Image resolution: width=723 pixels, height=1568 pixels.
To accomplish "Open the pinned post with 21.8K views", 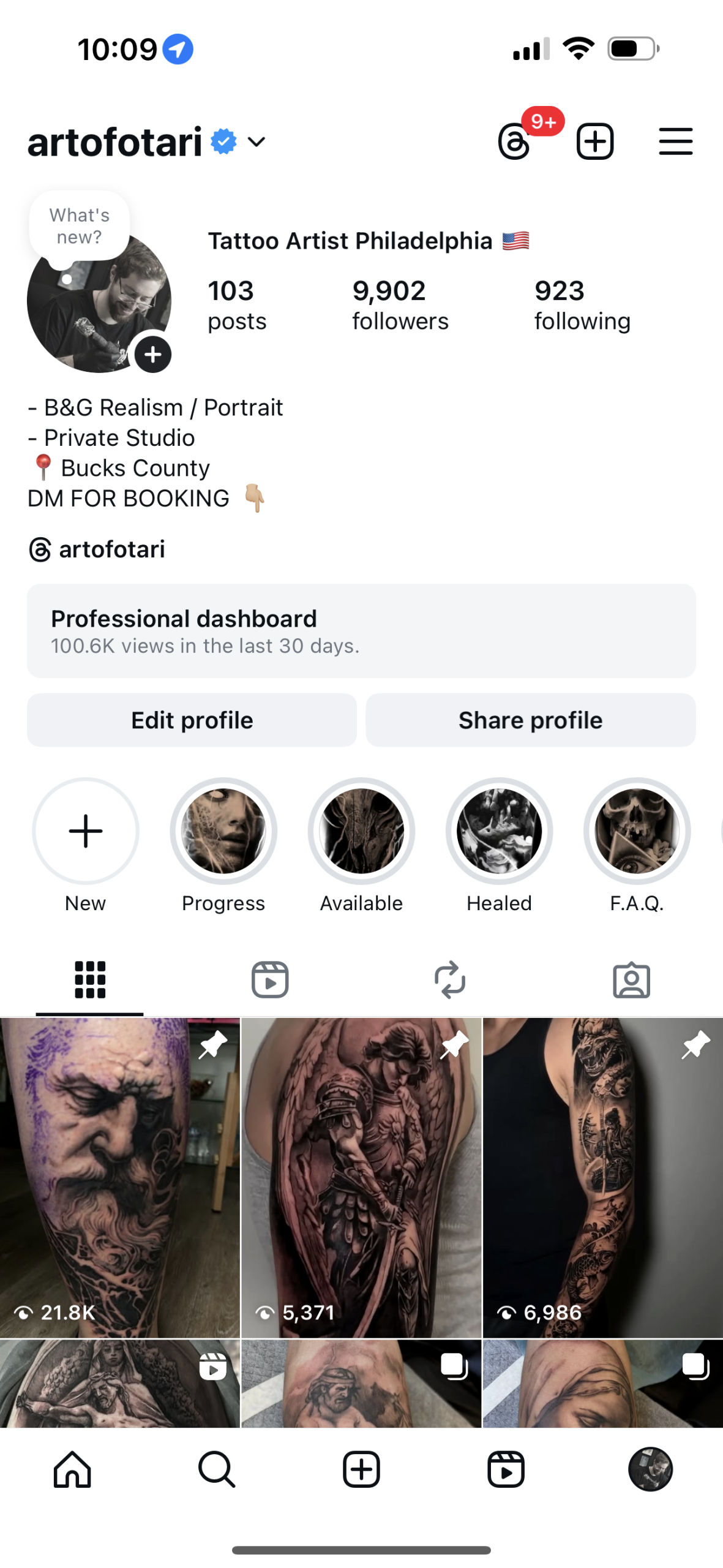I will pyautogui.click(x=119, y=1176).
